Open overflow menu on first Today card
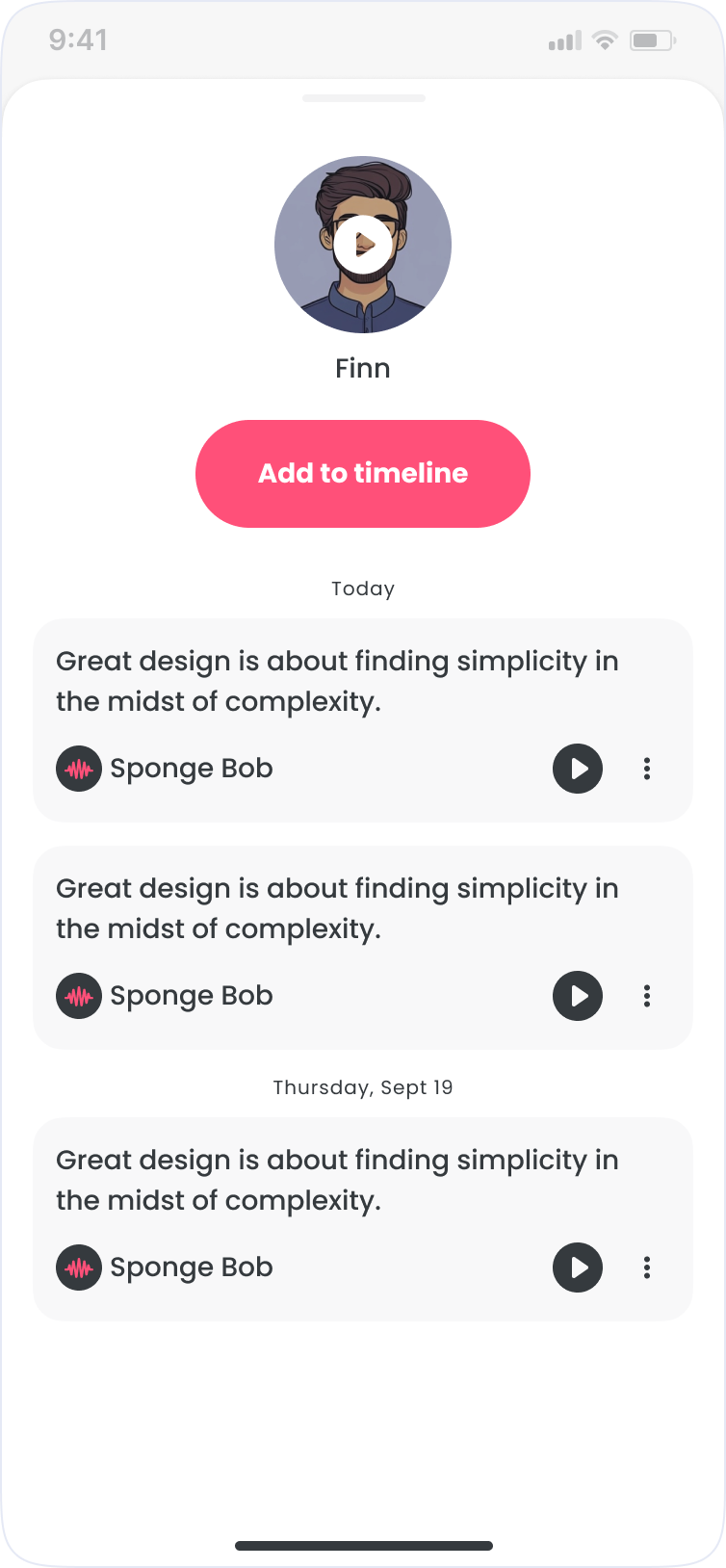The width and height of the screenshot is (726, 1568). tap(647, 769)
